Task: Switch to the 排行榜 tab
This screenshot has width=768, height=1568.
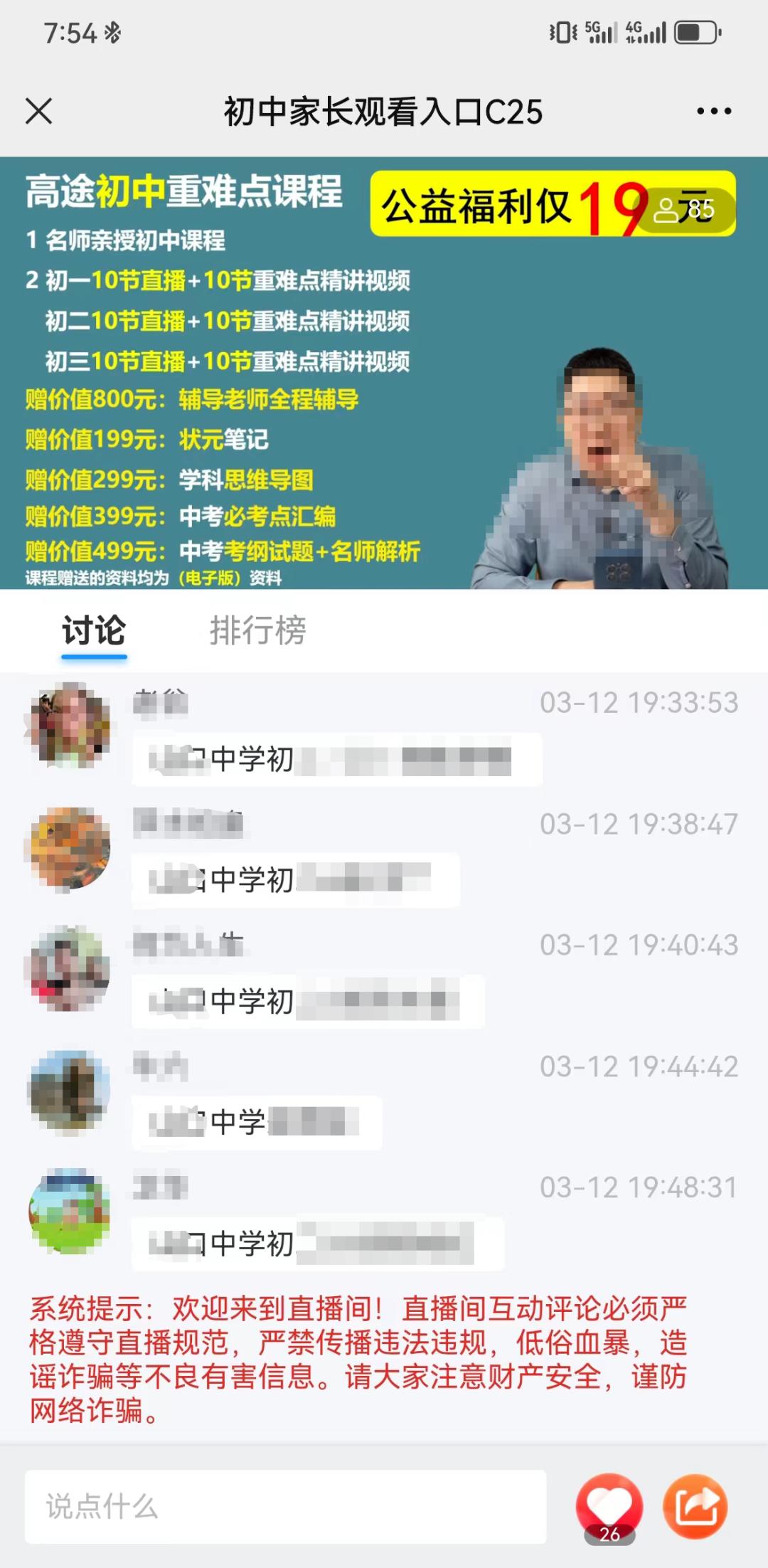Action: (257, 630)
